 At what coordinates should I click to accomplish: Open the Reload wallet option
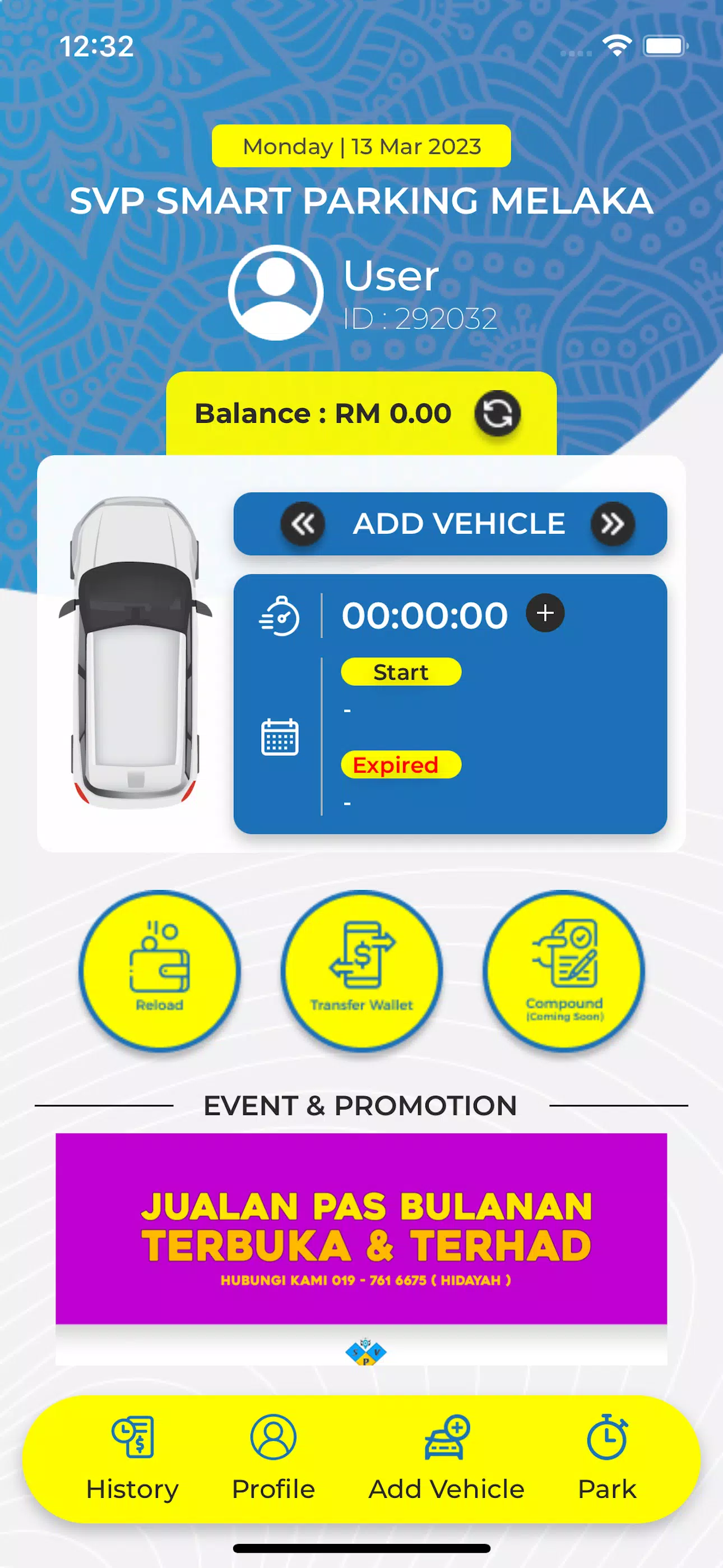click(x=159, y=970)
